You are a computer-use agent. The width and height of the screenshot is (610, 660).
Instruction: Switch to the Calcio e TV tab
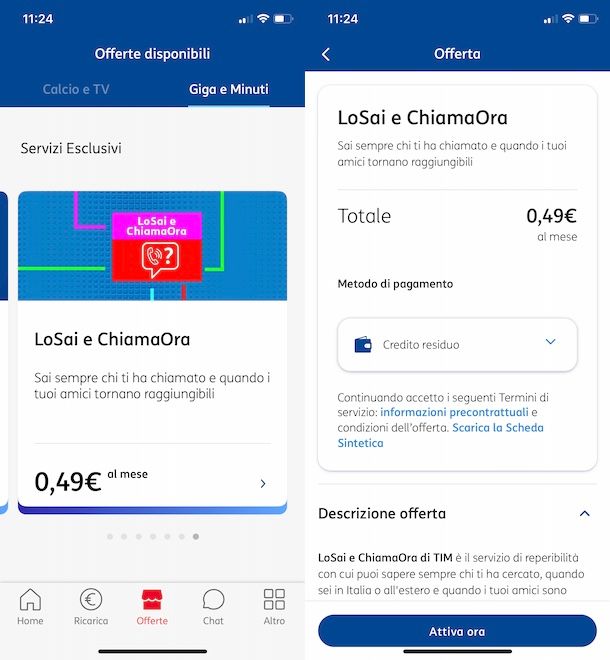point(76,89)
